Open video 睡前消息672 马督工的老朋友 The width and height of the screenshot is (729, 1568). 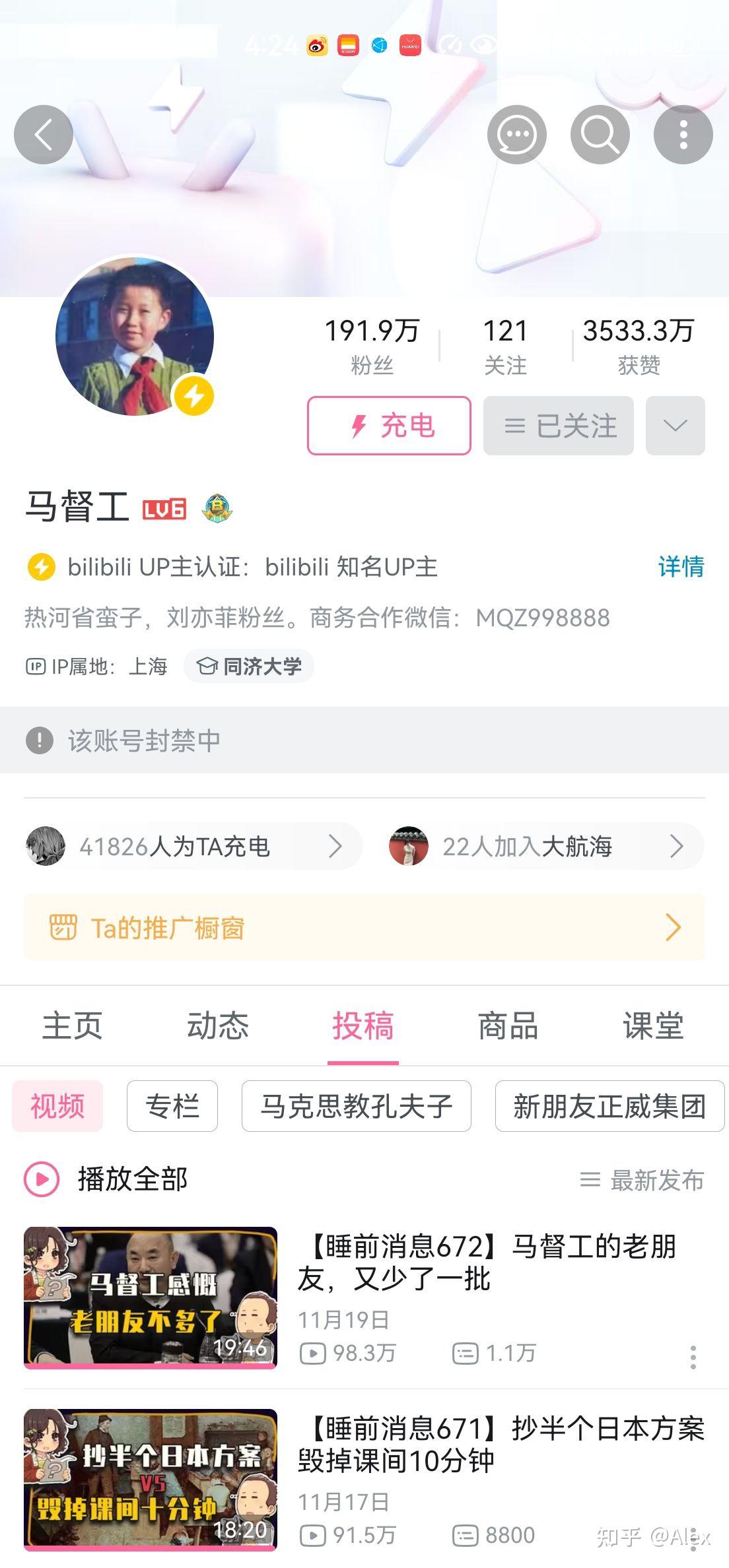point(485,1262)
